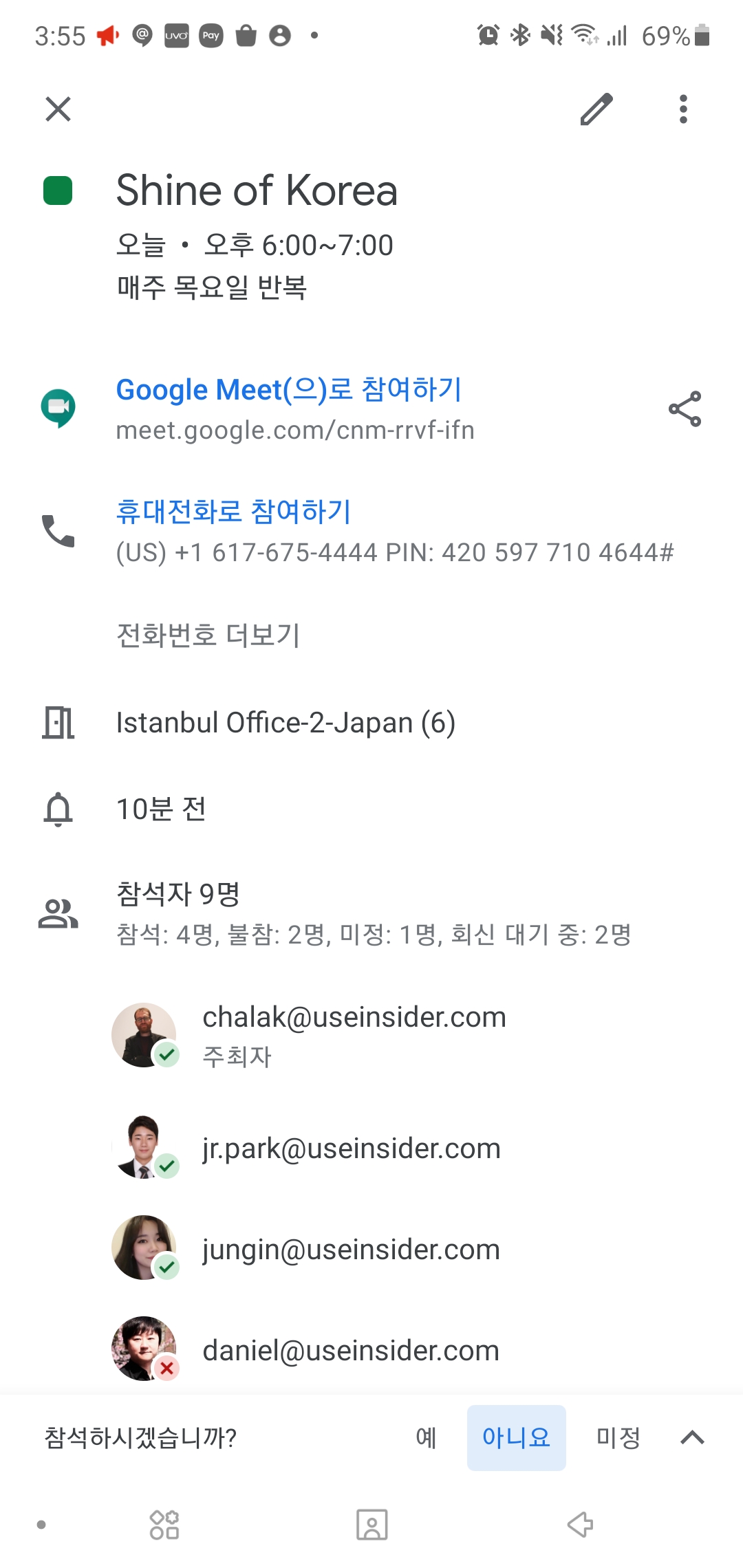Expand the RSVP options chevron
The image size is (743, 1568).
(x=692, y=1437)
